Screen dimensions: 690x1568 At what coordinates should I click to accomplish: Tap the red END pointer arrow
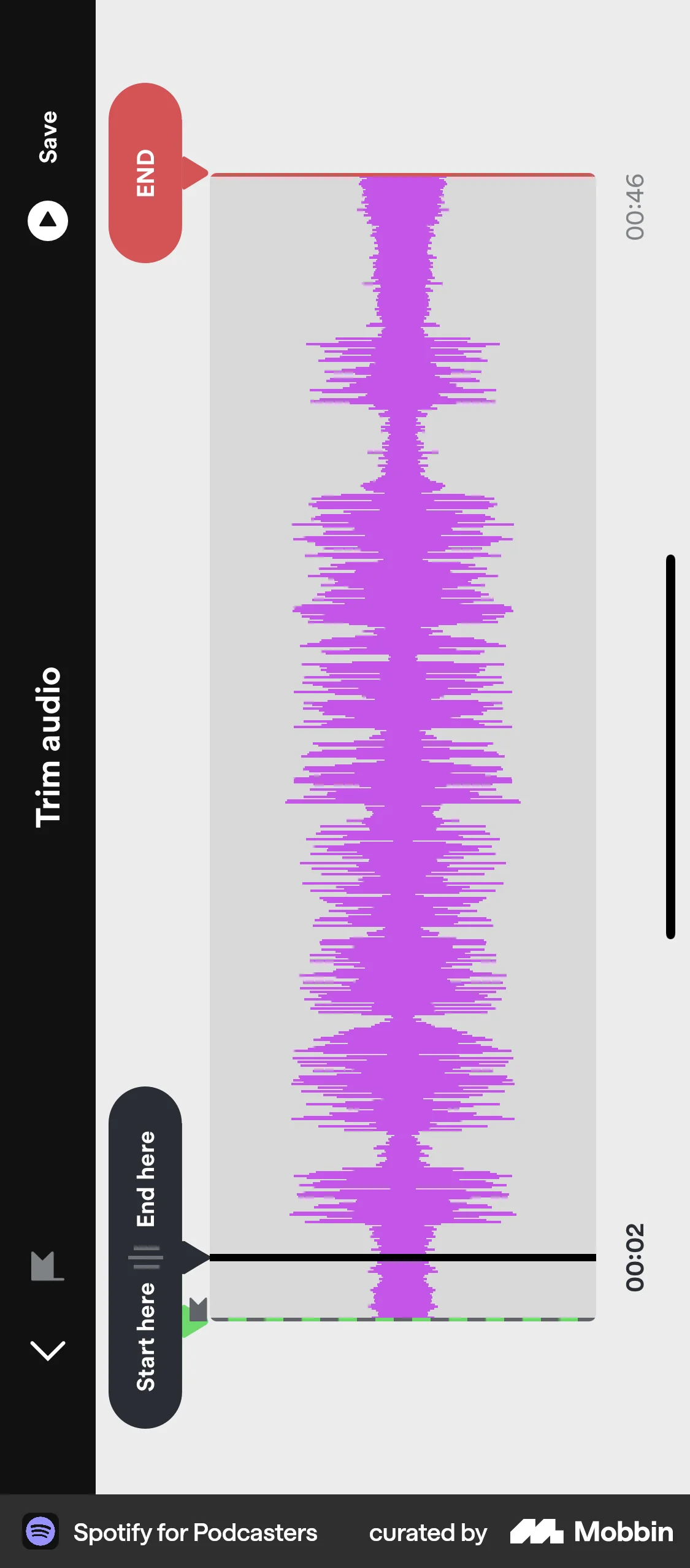point(192,174)
